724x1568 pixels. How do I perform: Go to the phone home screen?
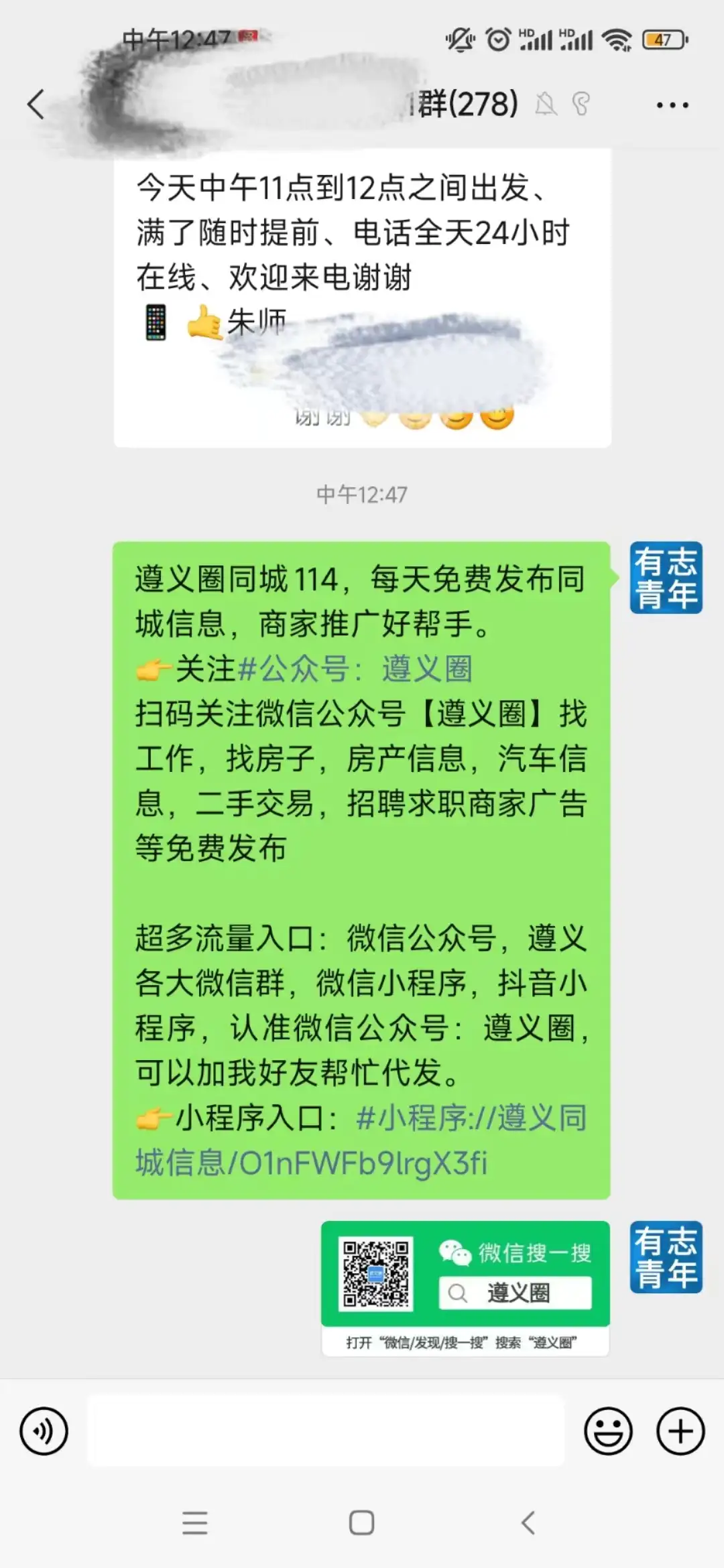coord(361,1522)
